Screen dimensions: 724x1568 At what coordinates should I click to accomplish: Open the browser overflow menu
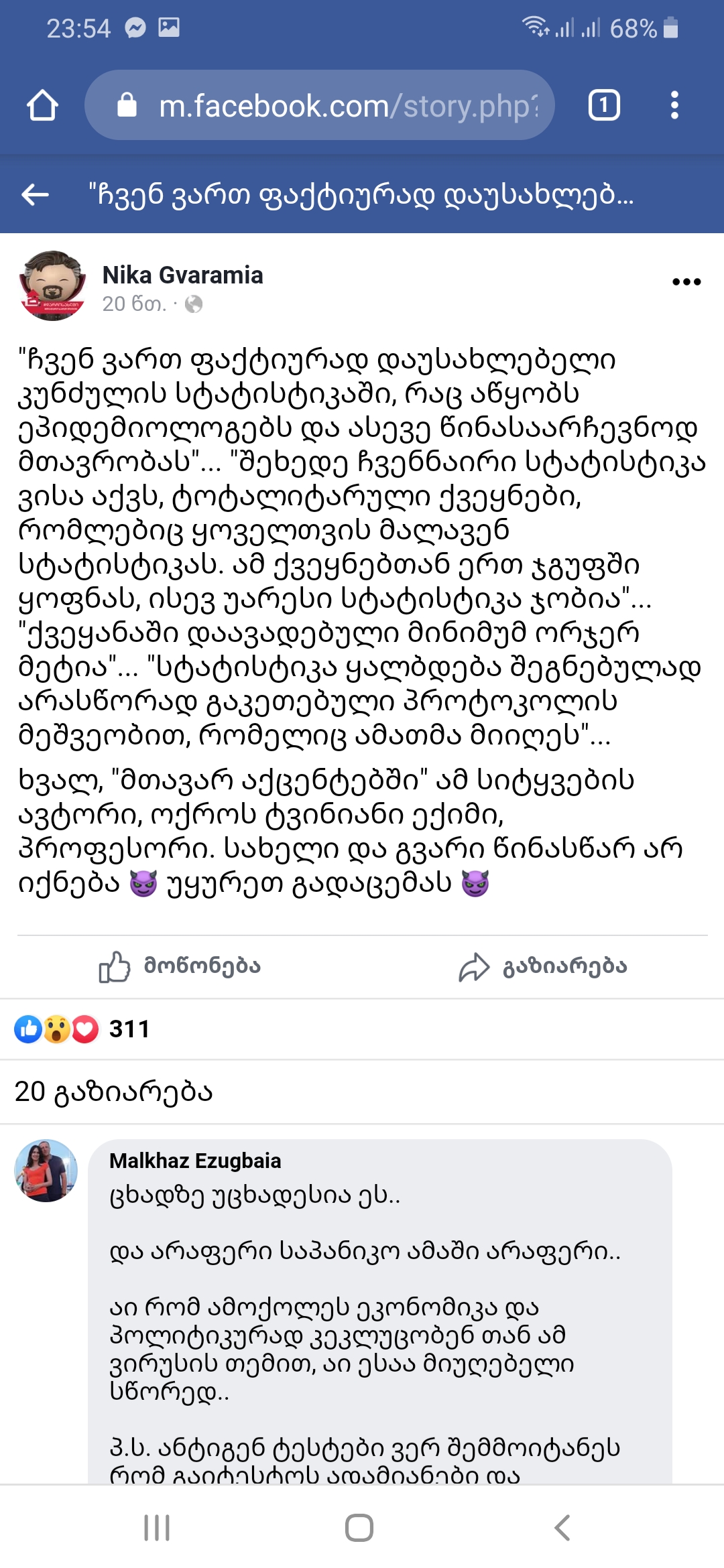(x=674, y=106)
